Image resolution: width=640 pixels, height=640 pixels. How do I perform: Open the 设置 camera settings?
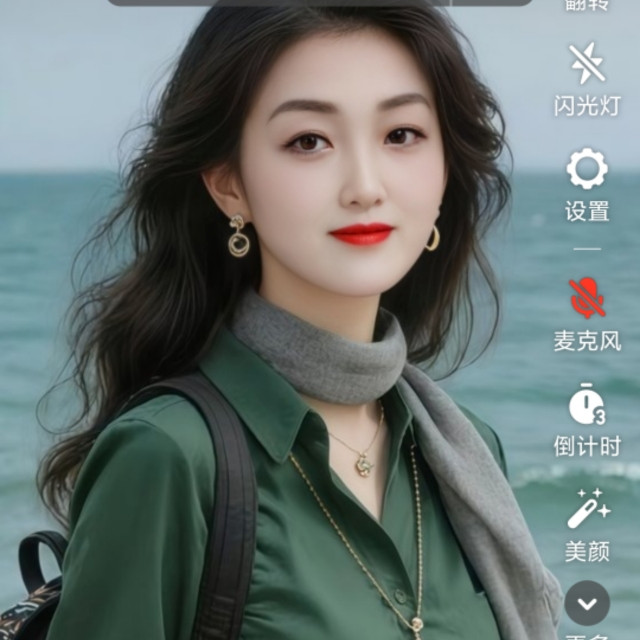pos(587,170)
